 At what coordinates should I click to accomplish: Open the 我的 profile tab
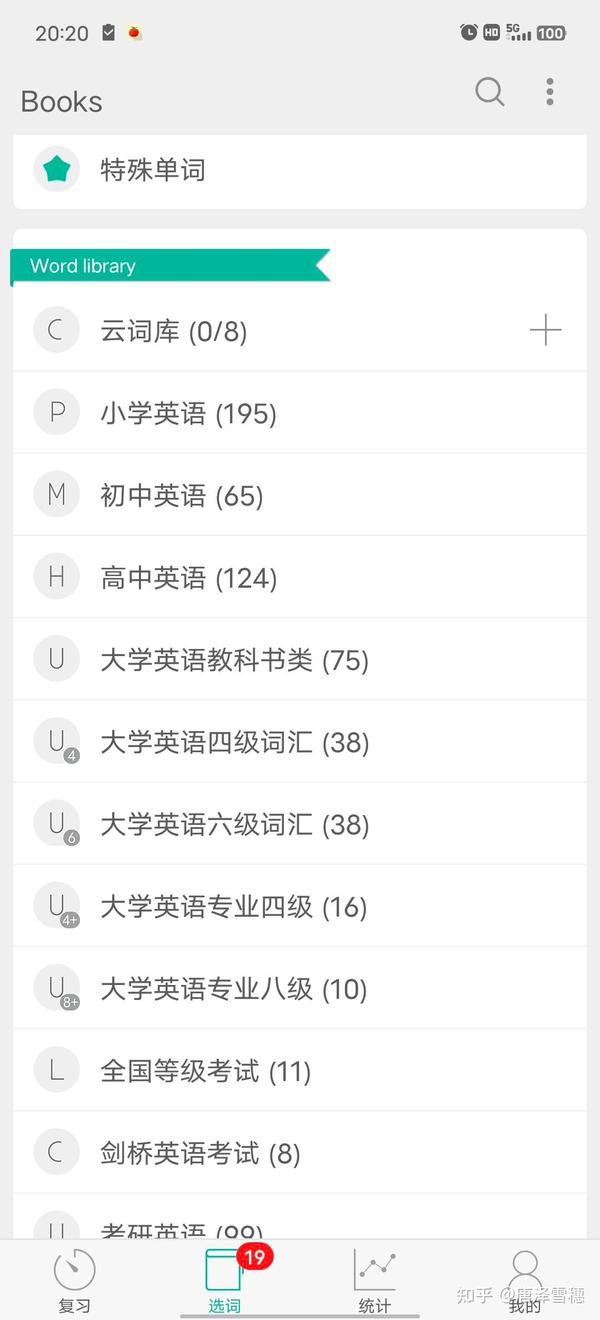tap(525, 1280)
